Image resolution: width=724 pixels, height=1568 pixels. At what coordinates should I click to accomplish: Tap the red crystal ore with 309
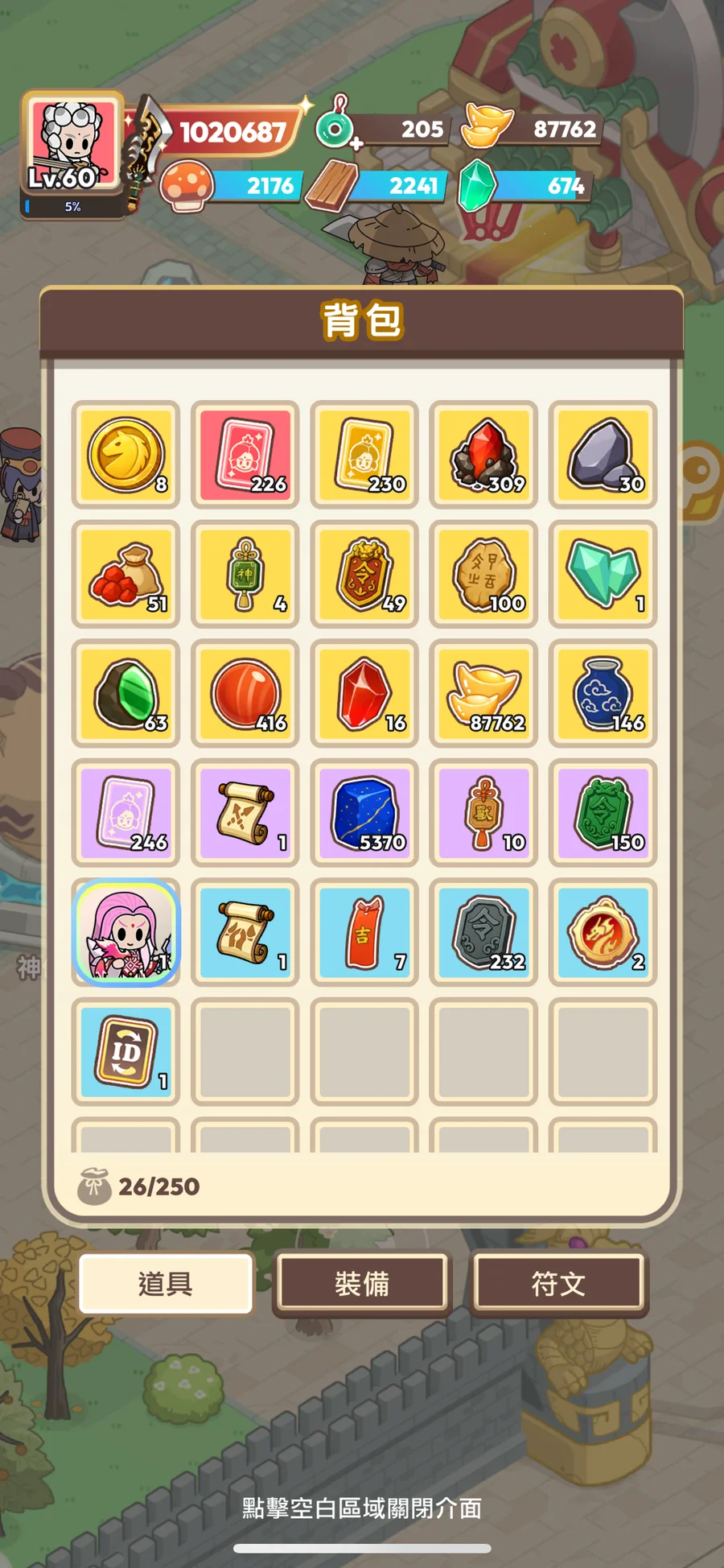pyautogui.click(x=484, y=455)
